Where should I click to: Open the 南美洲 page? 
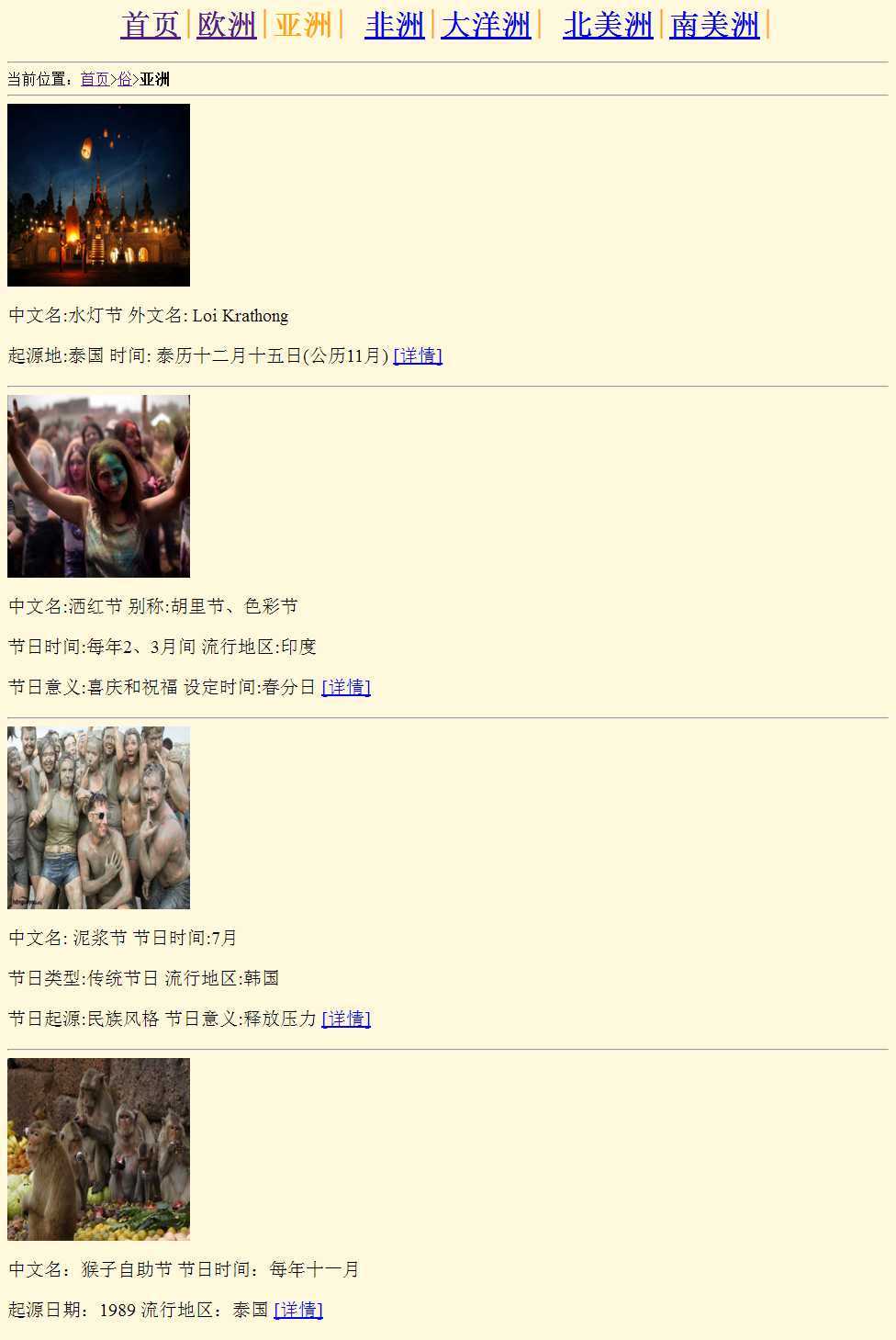click(714, 25)
